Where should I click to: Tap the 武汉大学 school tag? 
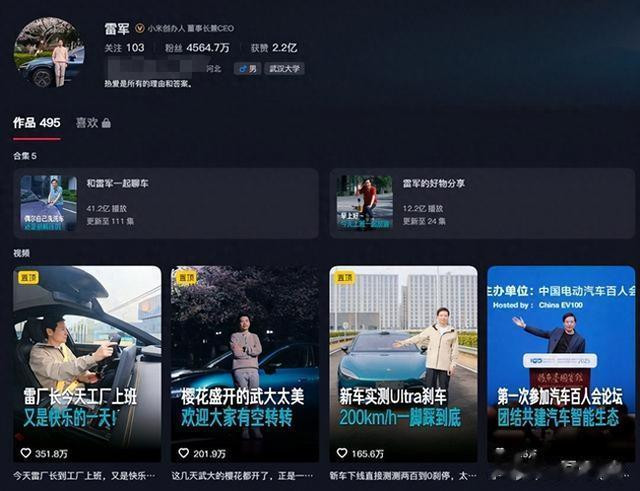284,69
